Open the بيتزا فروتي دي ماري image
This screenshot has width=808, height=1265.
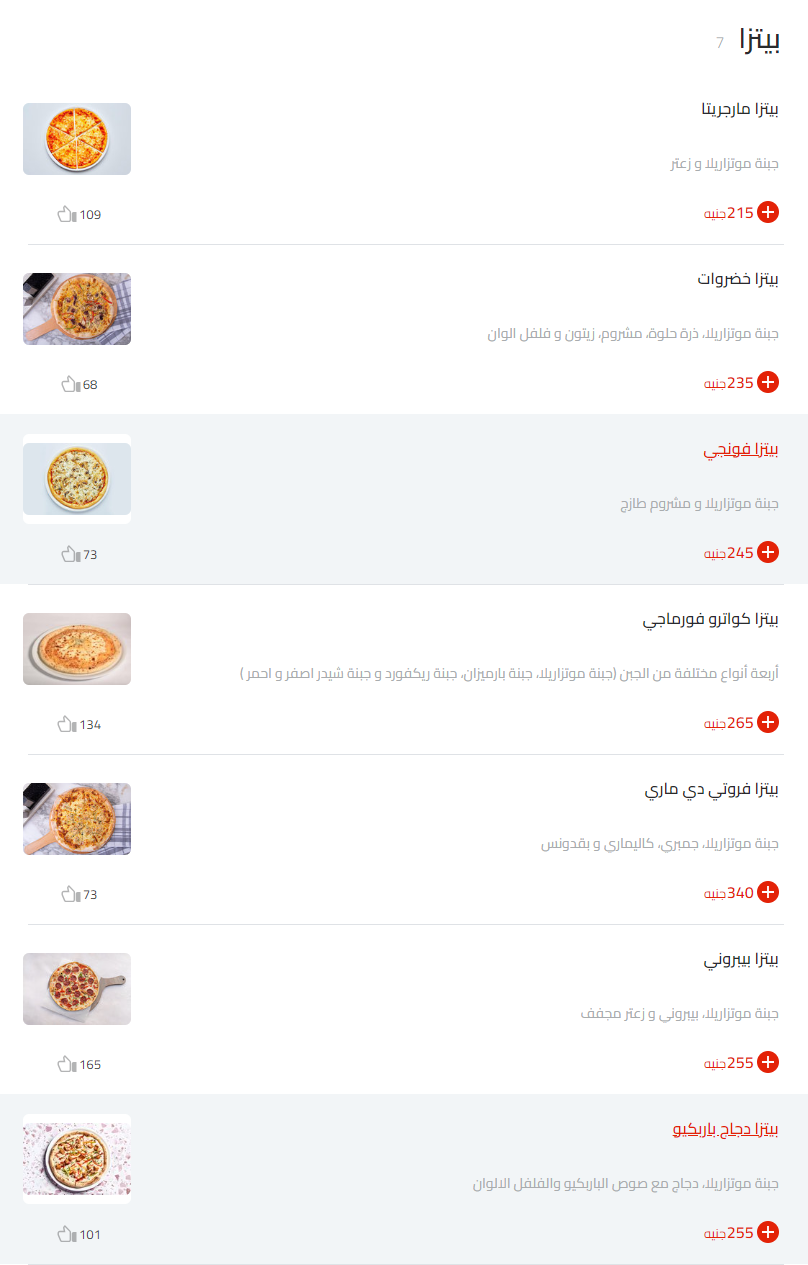[x=77, y=819]
